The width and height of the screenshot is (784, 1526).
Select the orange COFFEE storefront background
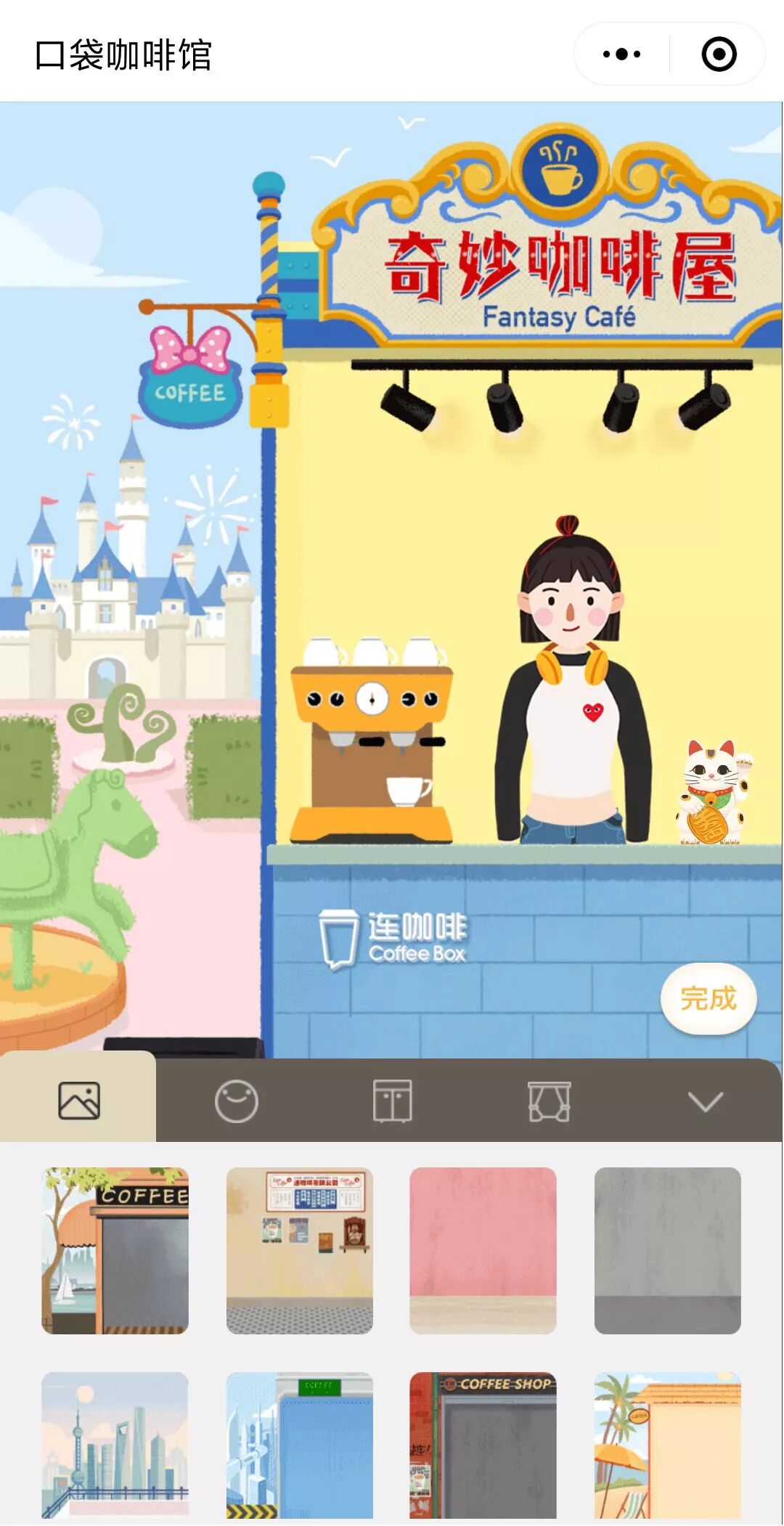click(115, 1250)
